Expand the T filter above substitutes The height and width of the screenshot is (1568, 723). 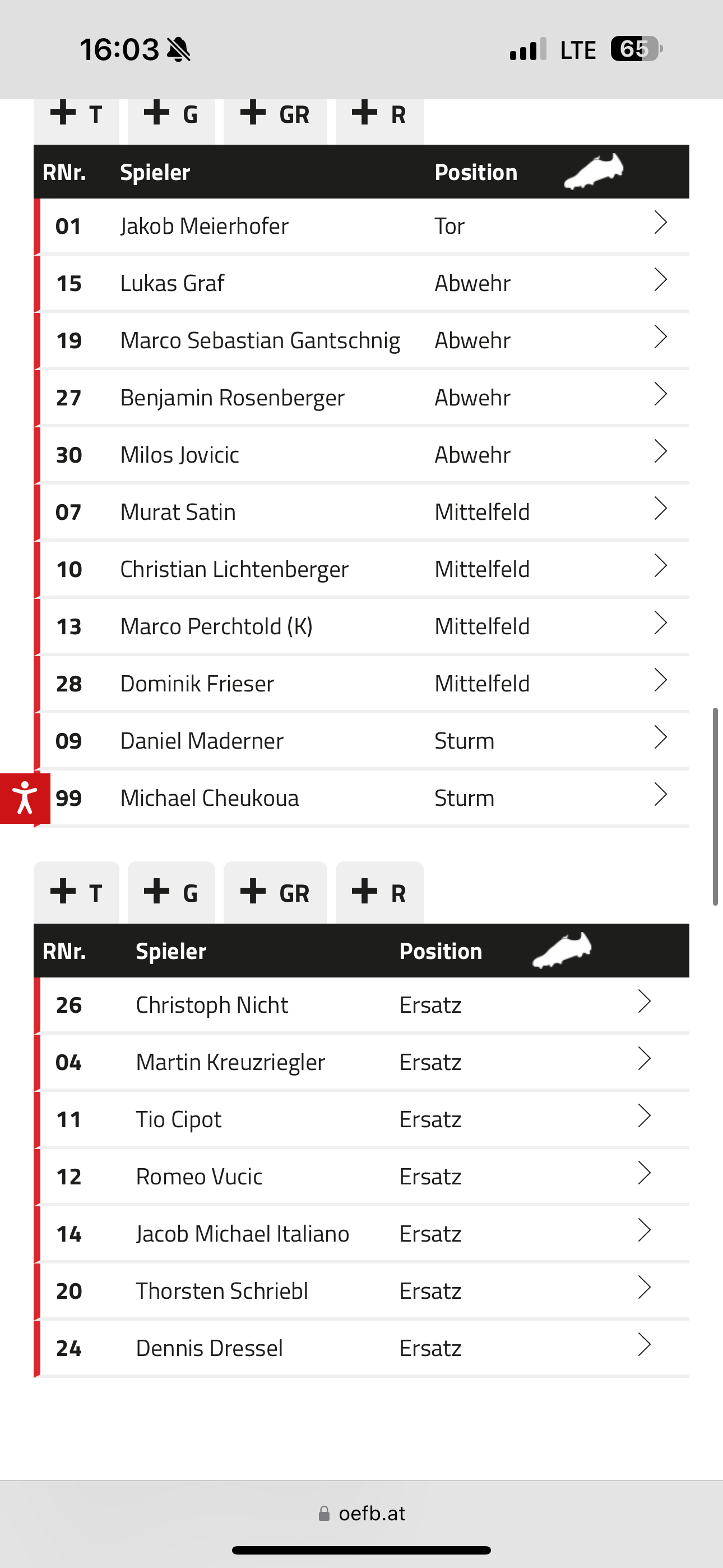pos(76,892)
